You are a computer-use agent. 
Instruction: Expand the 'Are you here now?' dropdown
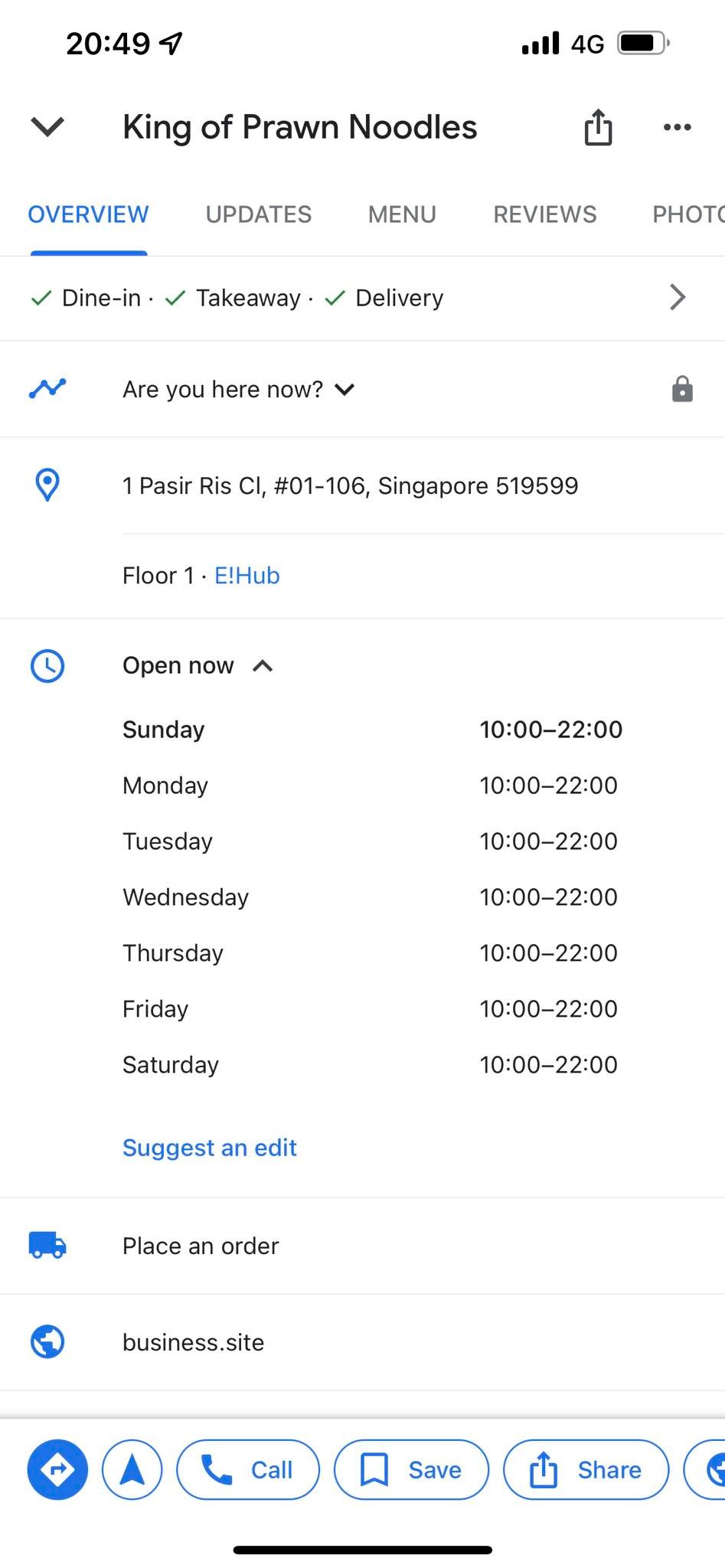coord(238,389)
